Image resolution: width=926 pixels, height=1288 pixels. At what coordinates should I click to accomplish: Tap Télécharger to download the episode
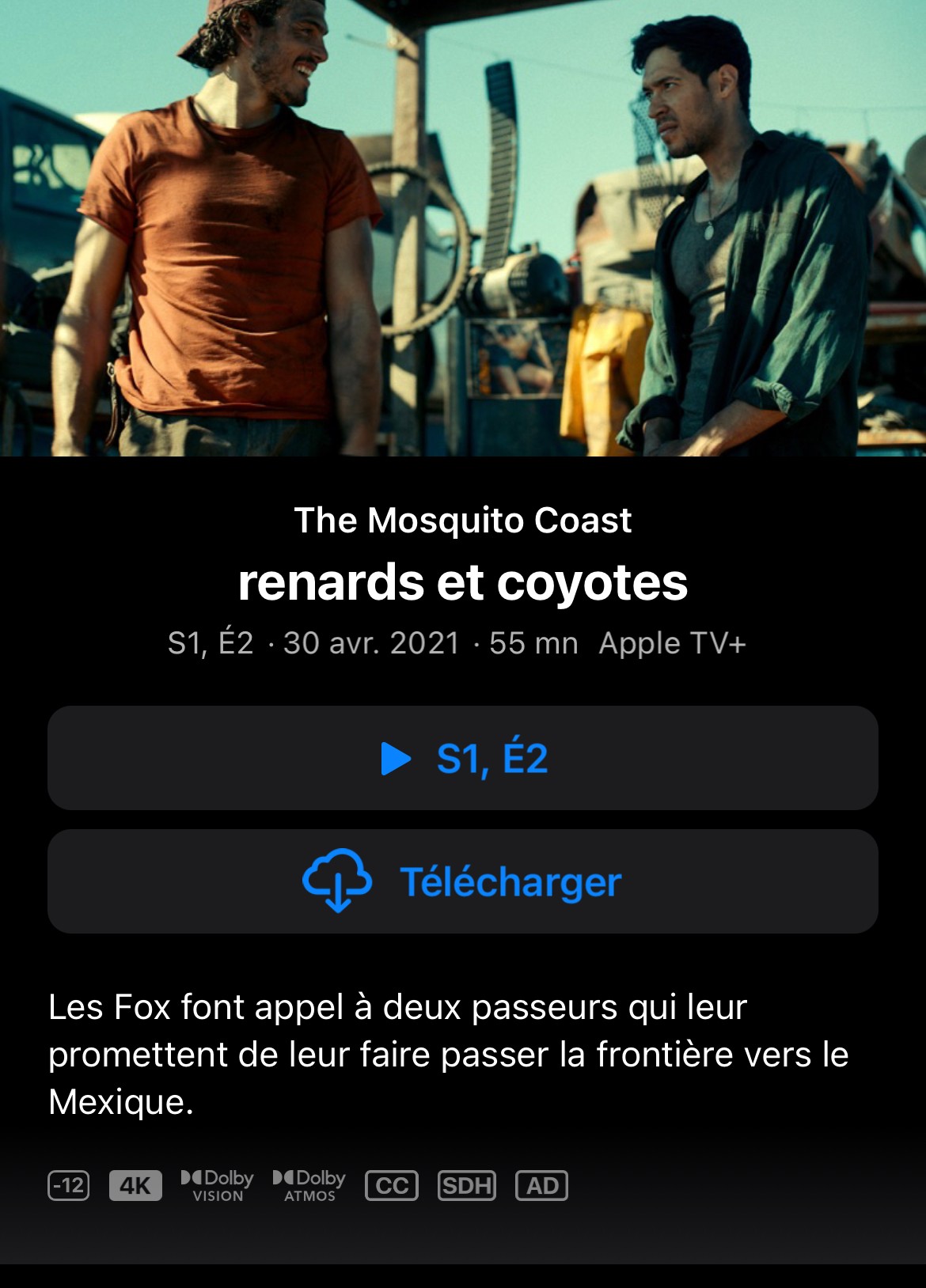pyautogui.click(x=463, y=881)
